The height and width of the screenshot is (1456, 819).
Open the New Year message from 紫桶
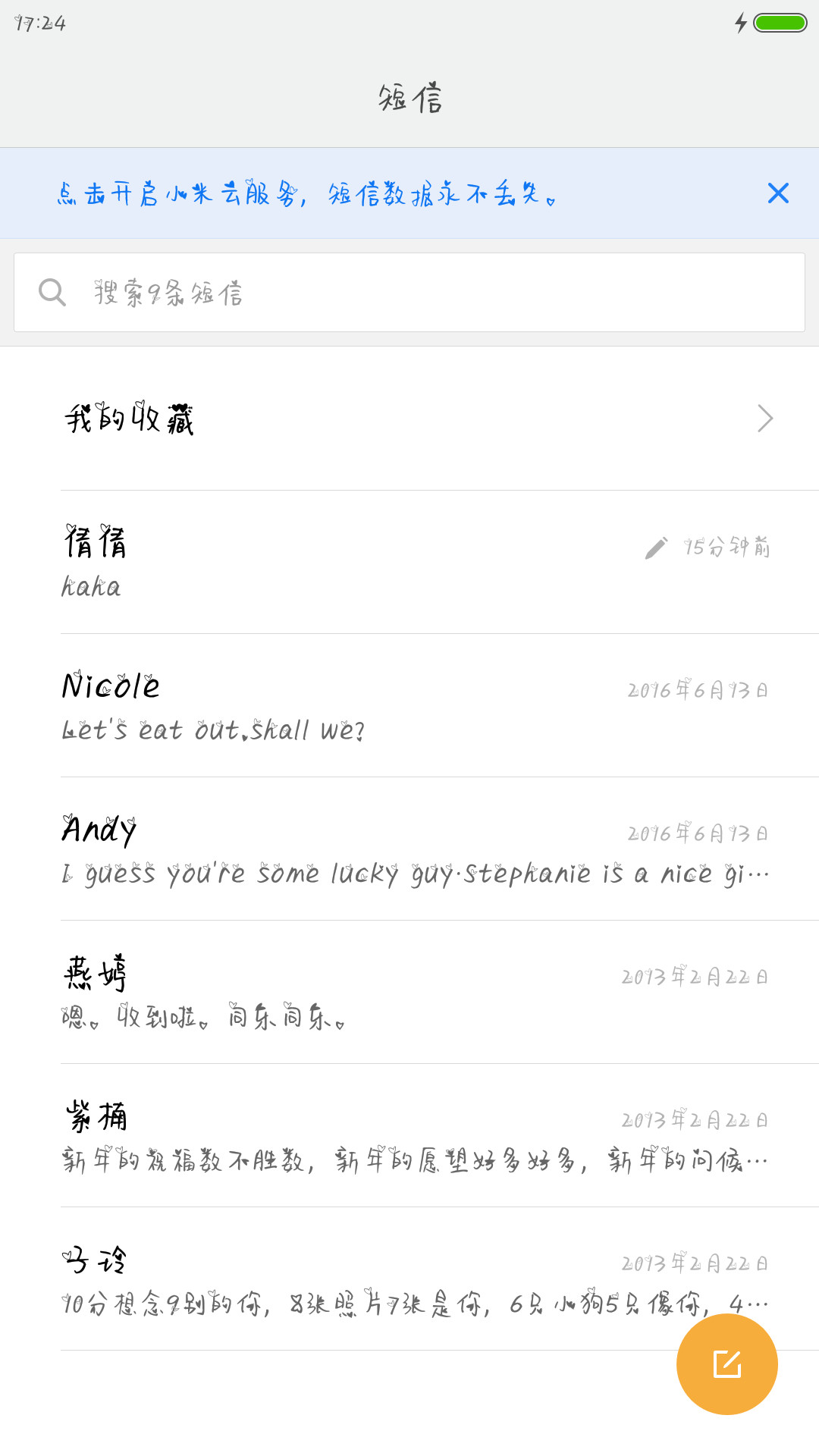[409, 1136]
